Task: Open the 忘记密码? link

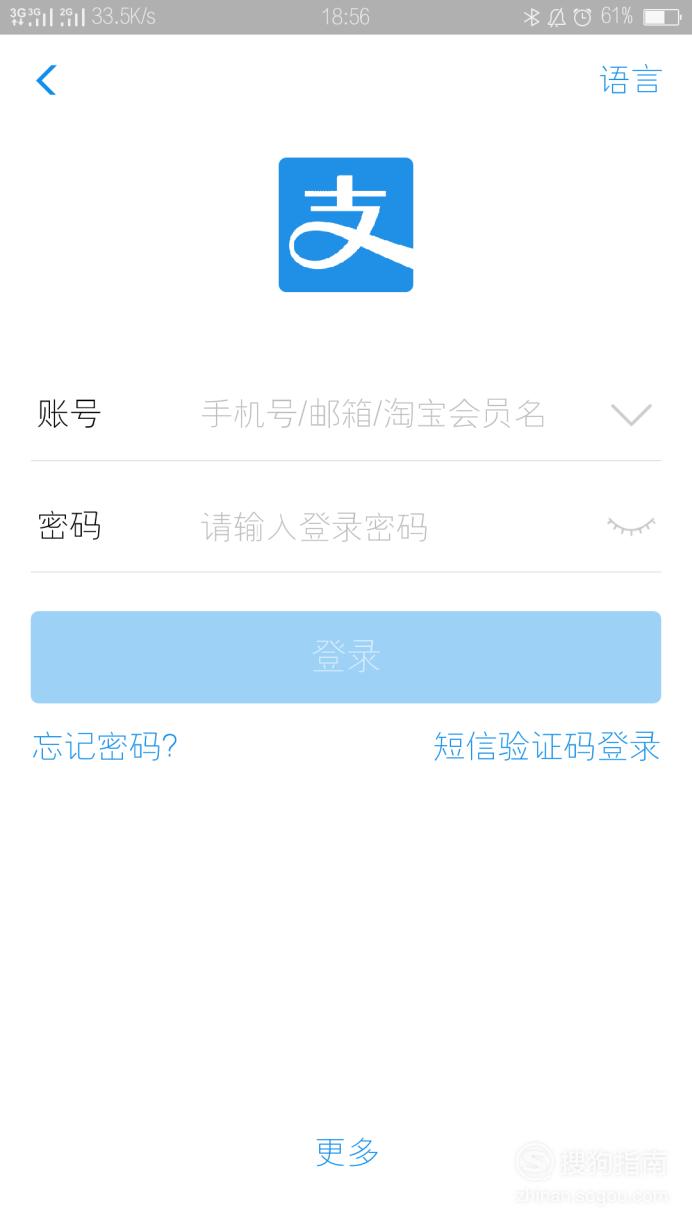Action: (x=105, y=747)
